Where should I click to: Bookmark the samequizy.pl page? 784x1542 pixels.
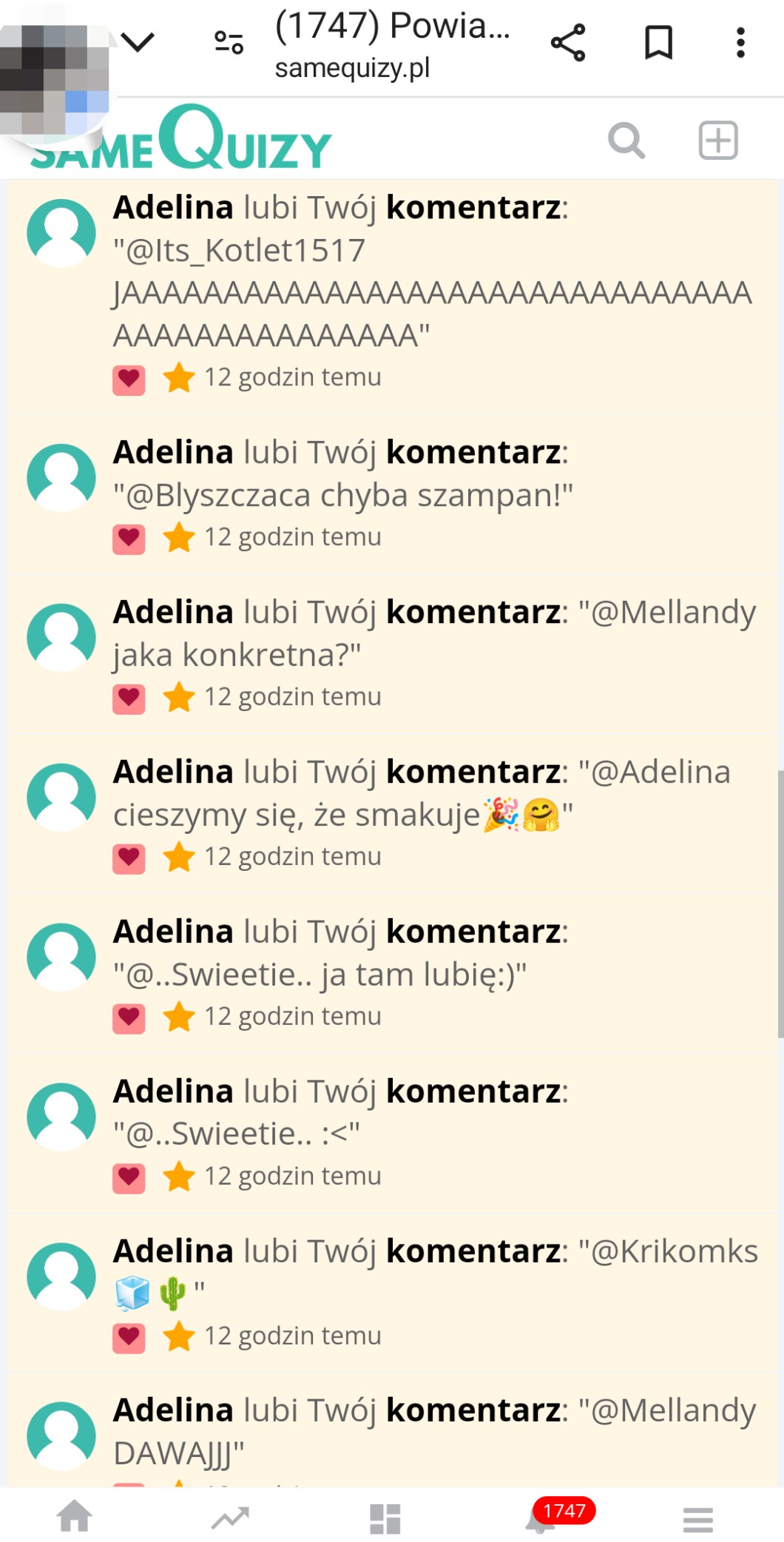pyautogui.click(x=658, y=42)
